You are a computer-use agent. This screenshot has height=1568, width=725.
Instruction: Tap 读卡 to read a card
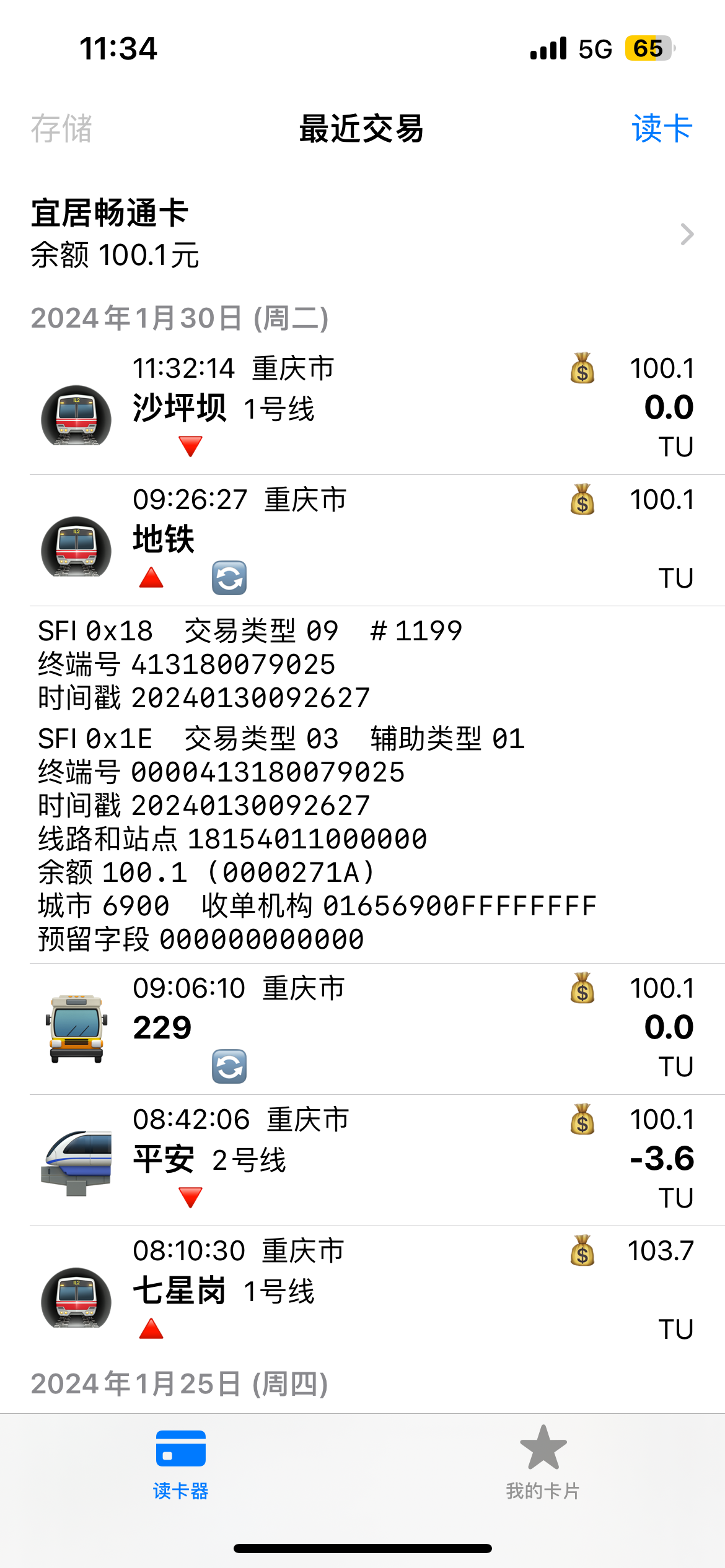pos(661,129)
